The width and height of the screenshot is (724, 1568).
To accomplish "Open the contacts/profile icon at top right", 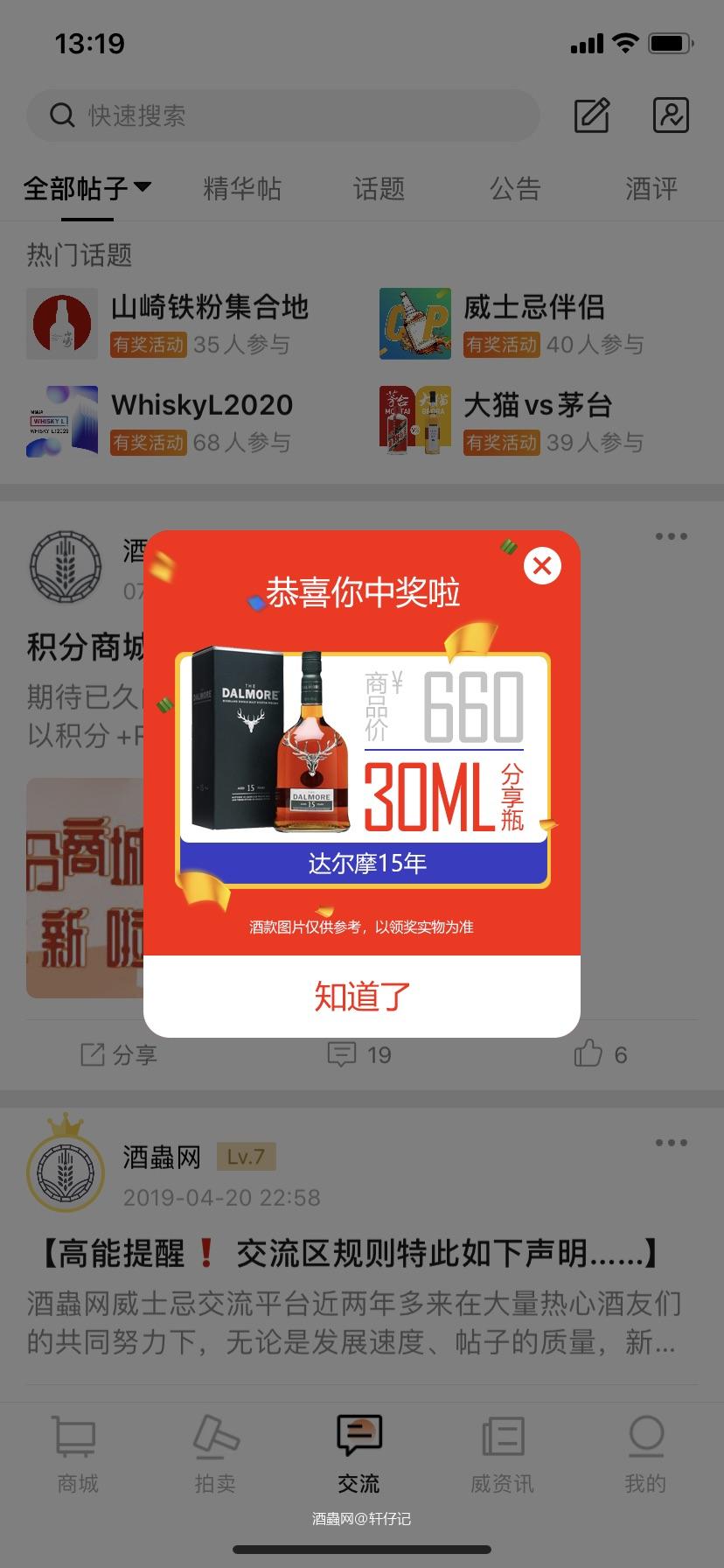I will point(670,115).
